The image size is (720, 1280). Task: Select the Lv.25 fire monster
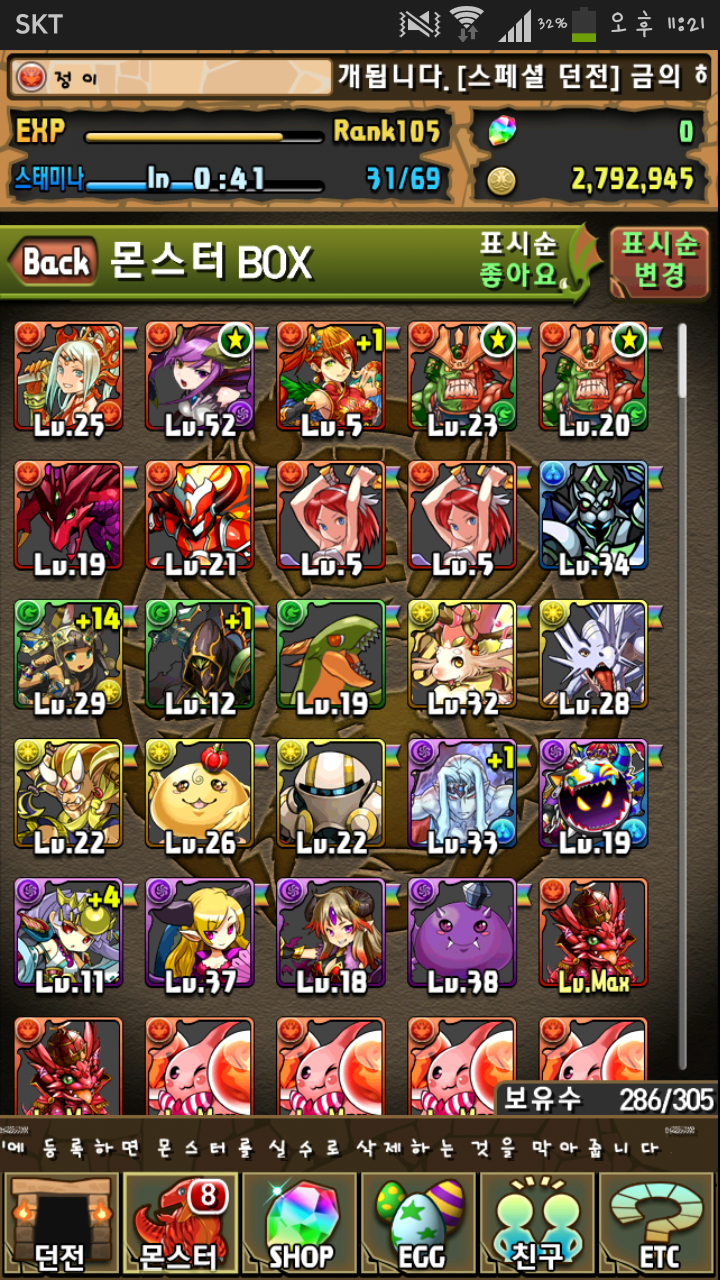[68, 377]
